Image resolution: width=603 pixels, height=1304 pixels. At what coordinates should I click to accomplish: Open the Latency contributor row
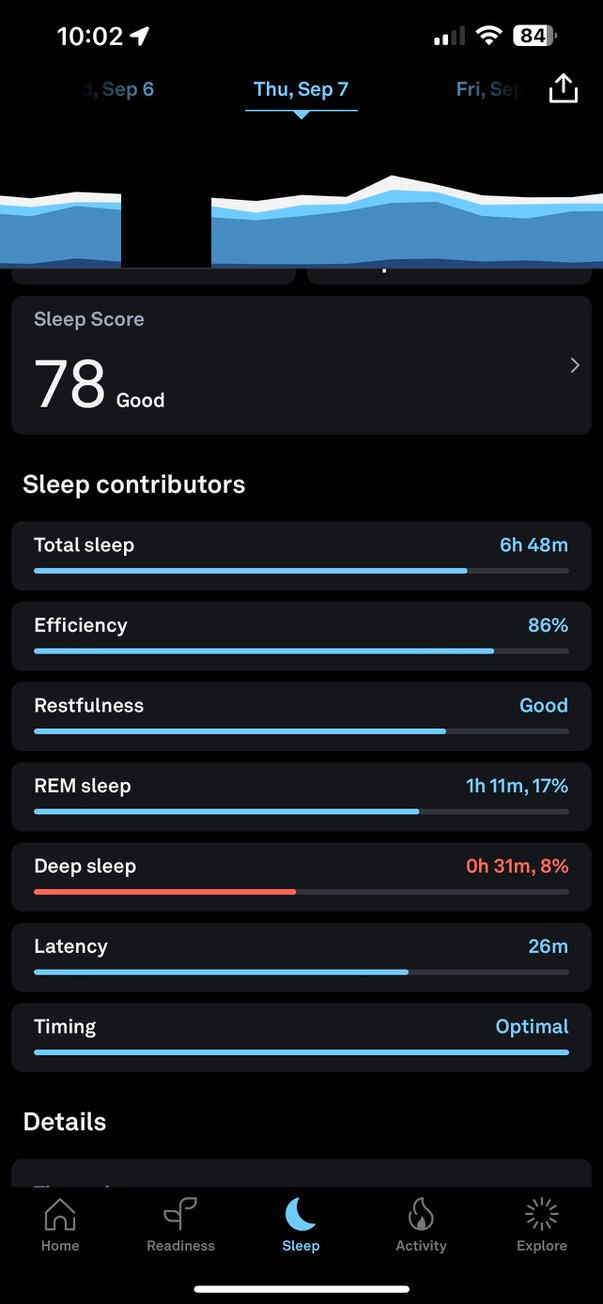click(301, 956)
